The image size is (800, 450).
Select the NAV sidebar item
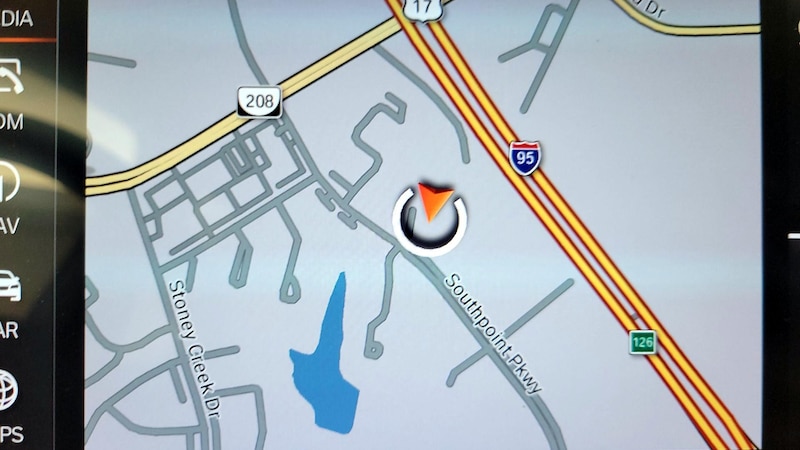(10, 200)
